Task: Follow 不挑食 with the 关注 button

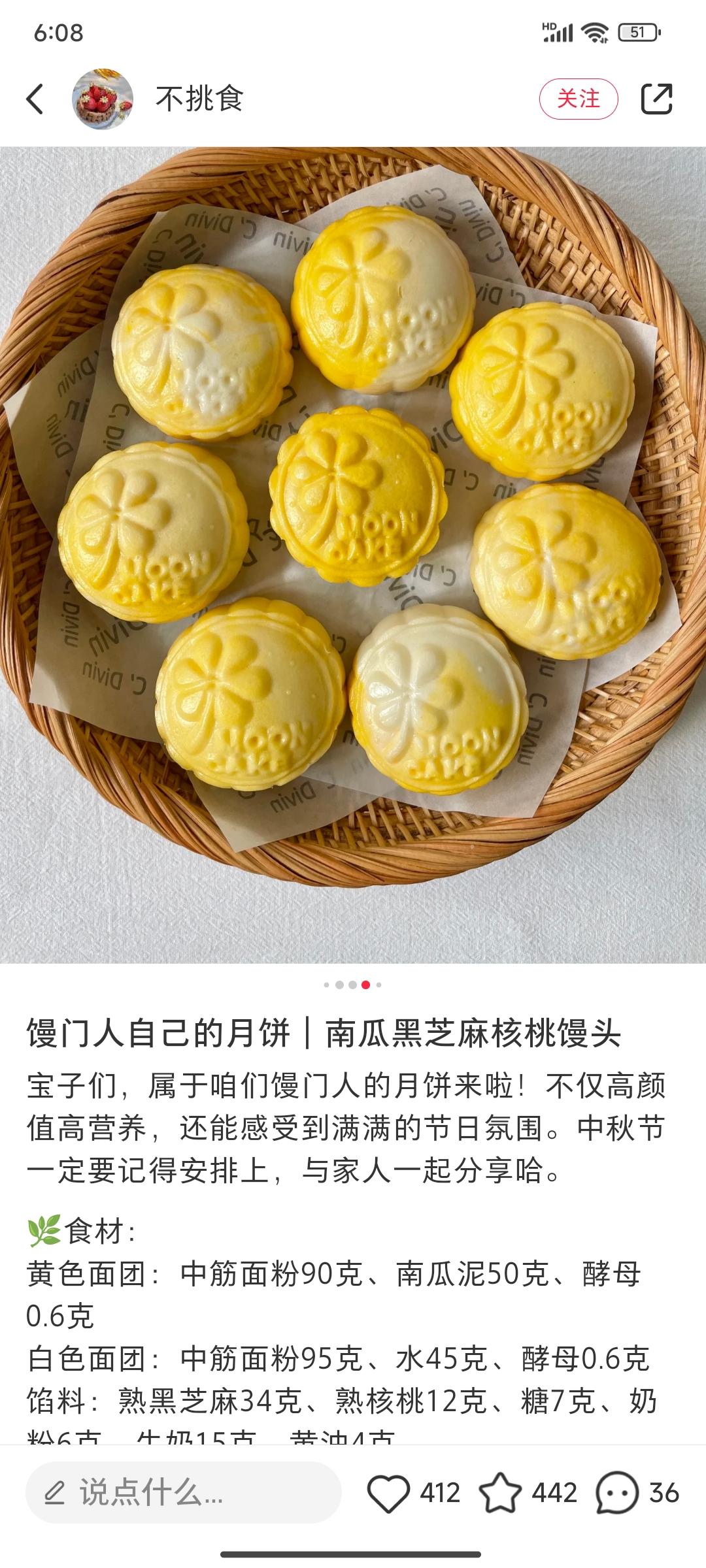Action: [578, 99]
